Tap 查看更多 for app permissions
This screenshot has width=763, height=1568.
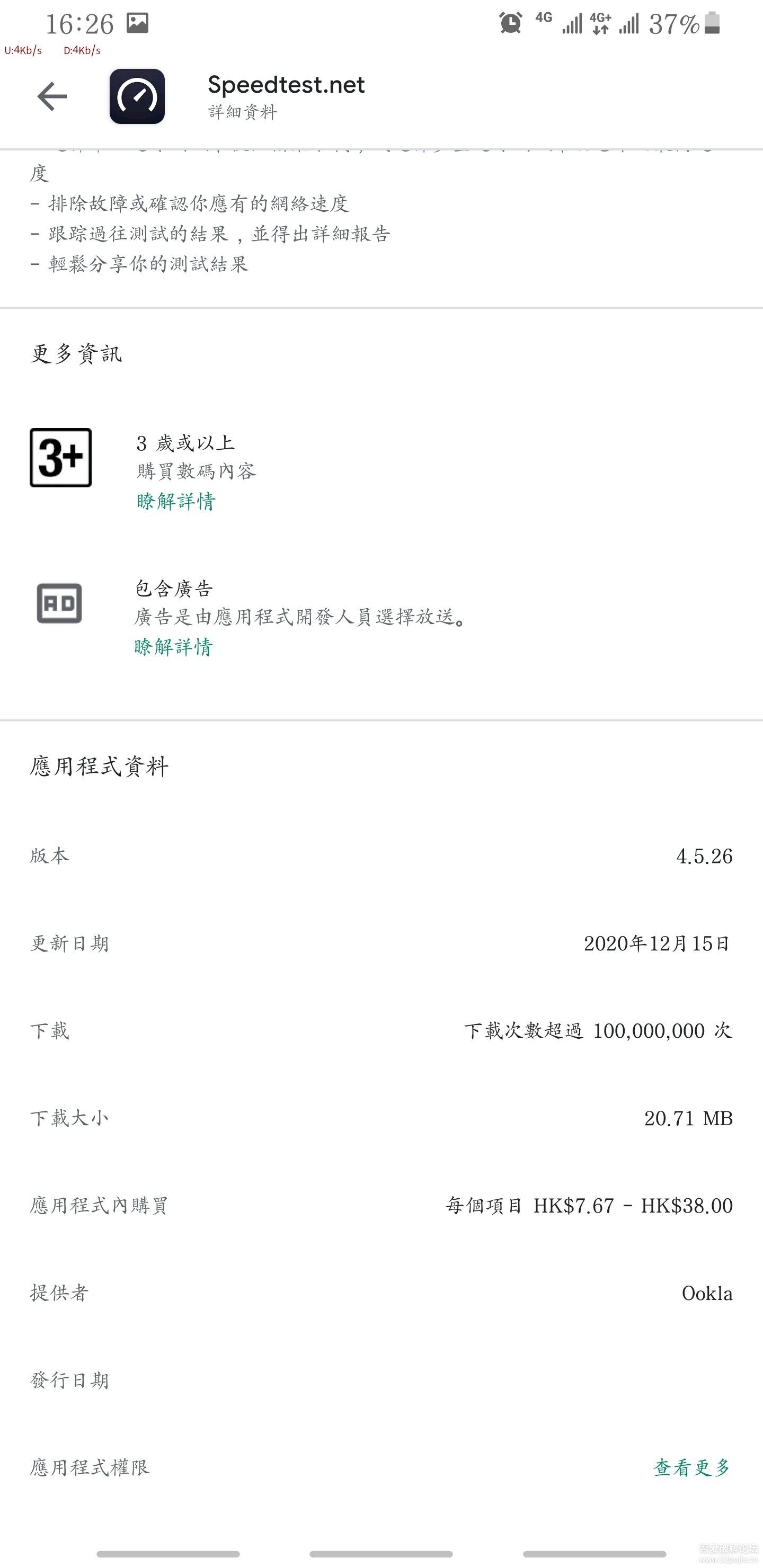click(692, 1467)
